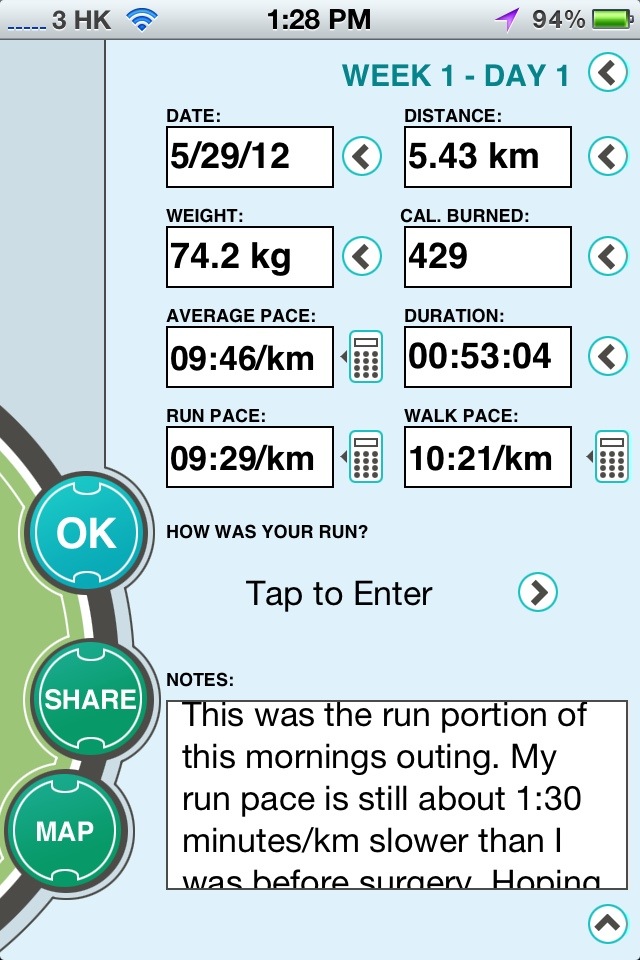Open calculator for average pace
640x960 pixels.
click(x=365, y=357)
